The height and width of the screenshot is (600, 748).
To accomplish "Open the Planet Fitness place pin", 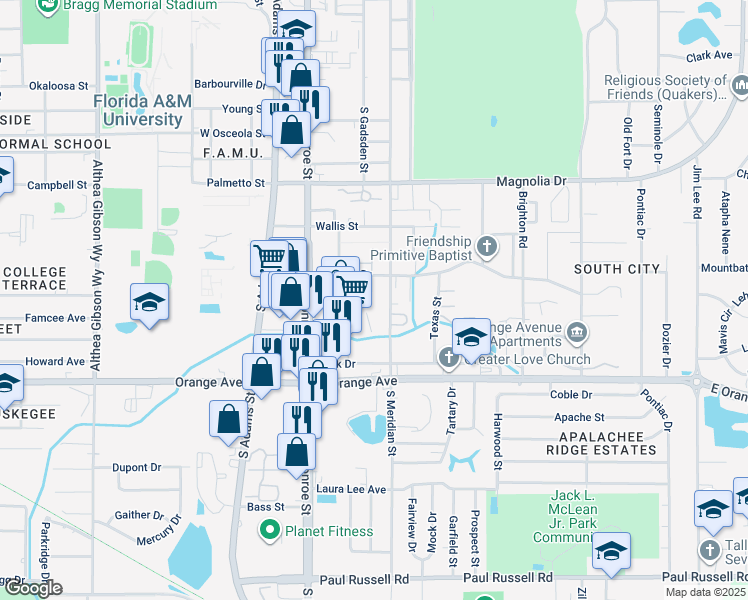I will coord(268,531).
